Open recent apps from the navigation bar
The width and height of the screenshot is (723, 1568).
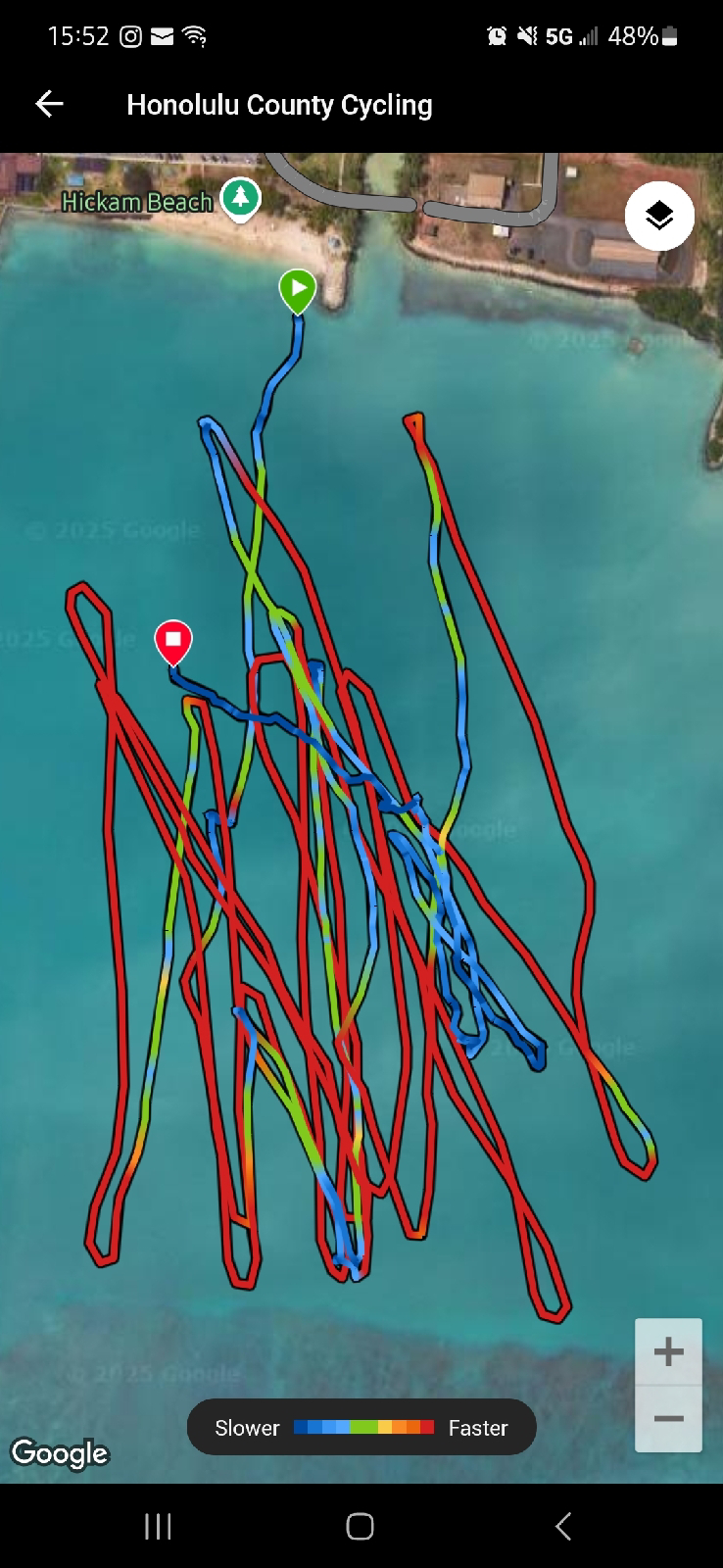158,1526
